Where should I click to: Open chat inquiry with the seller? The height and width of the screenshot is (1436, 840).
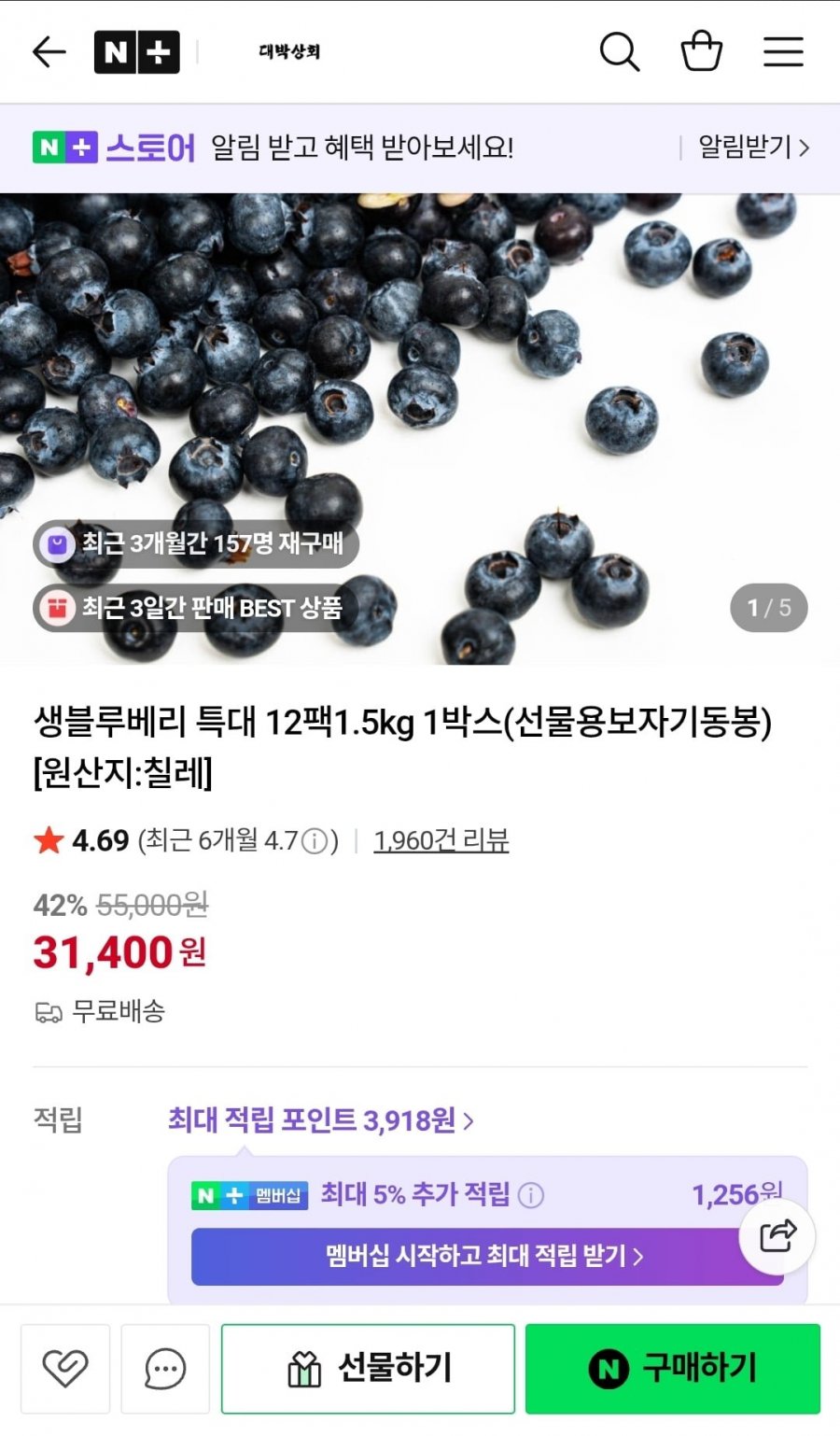click(x=165, y=1369)
